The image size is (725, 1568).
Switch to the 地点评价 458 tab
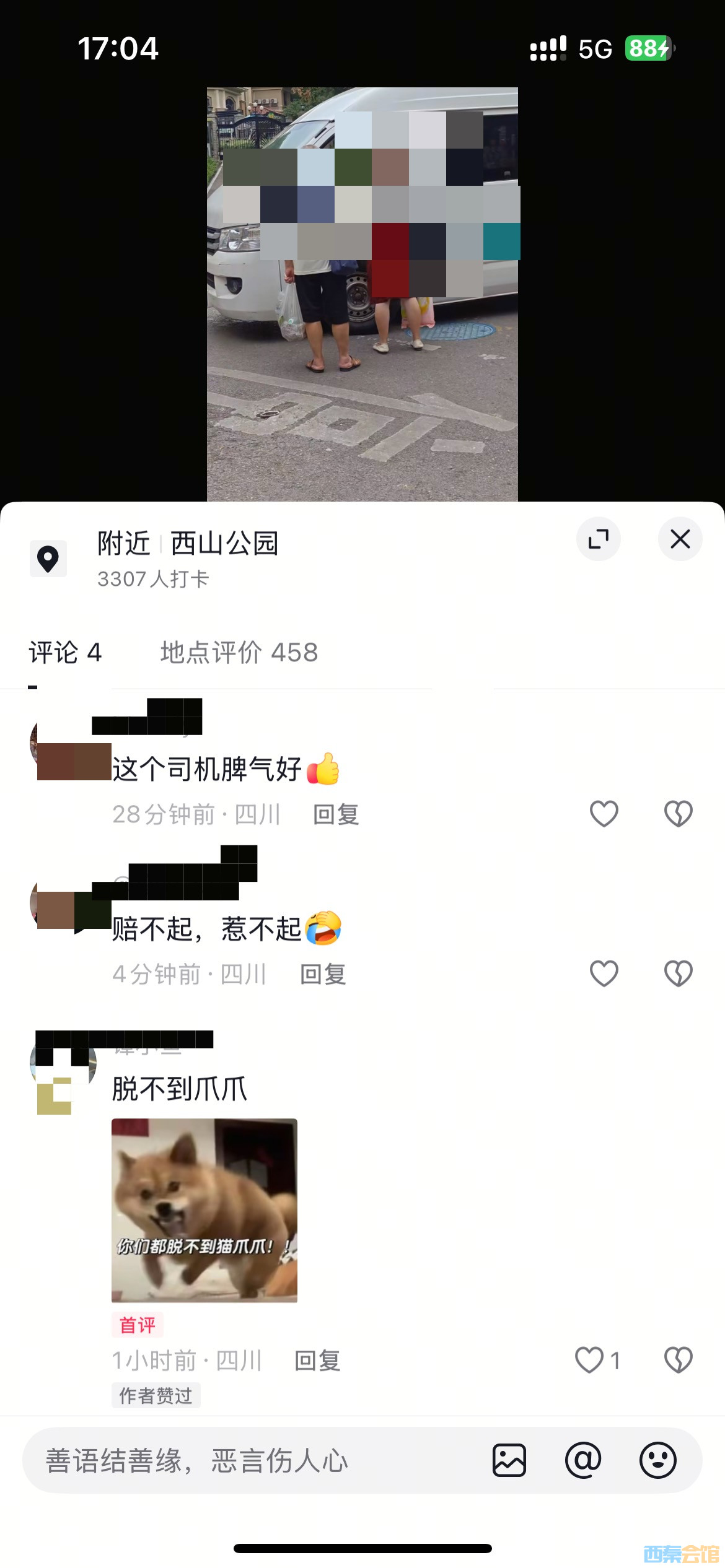pyautogui.click(x=239, y=653)
